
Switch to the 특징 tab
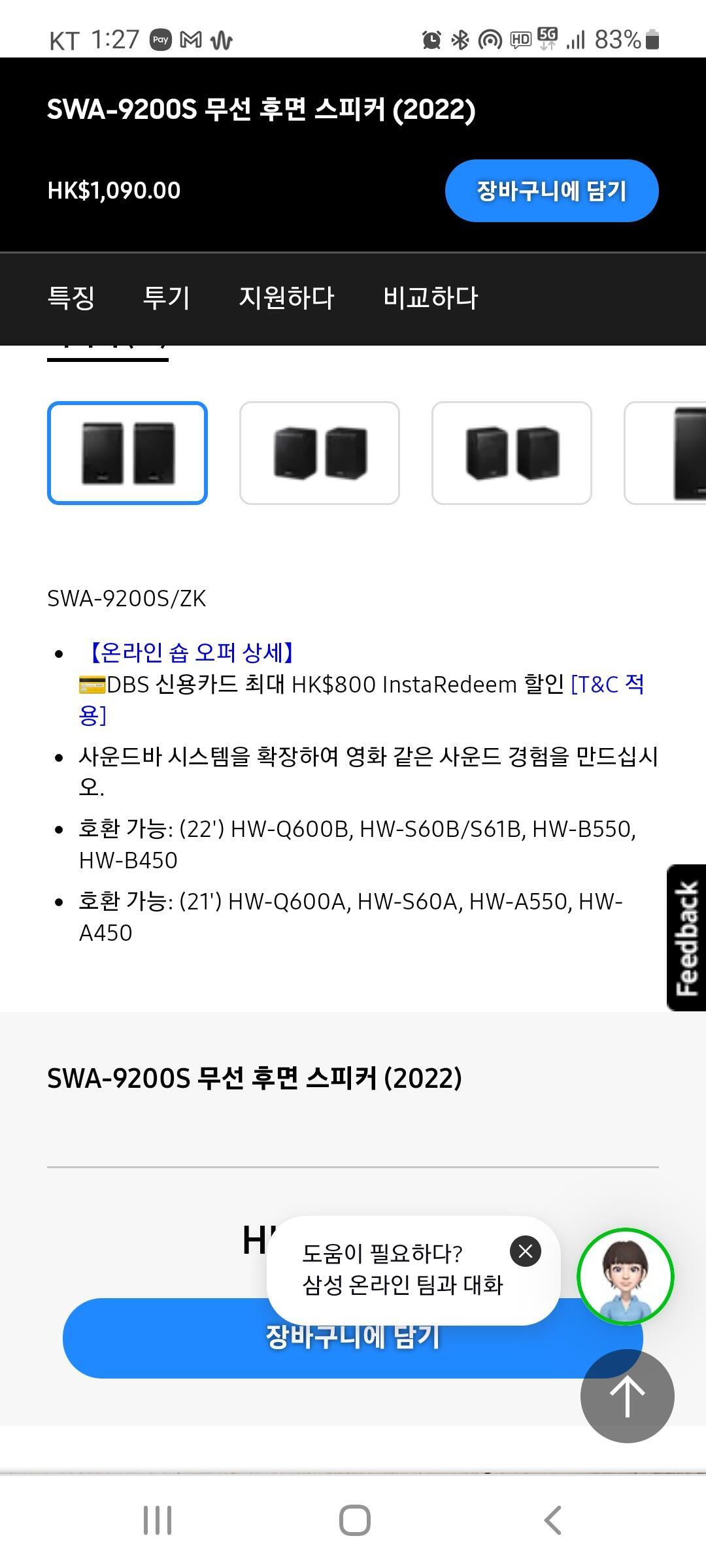click(71, 298)
